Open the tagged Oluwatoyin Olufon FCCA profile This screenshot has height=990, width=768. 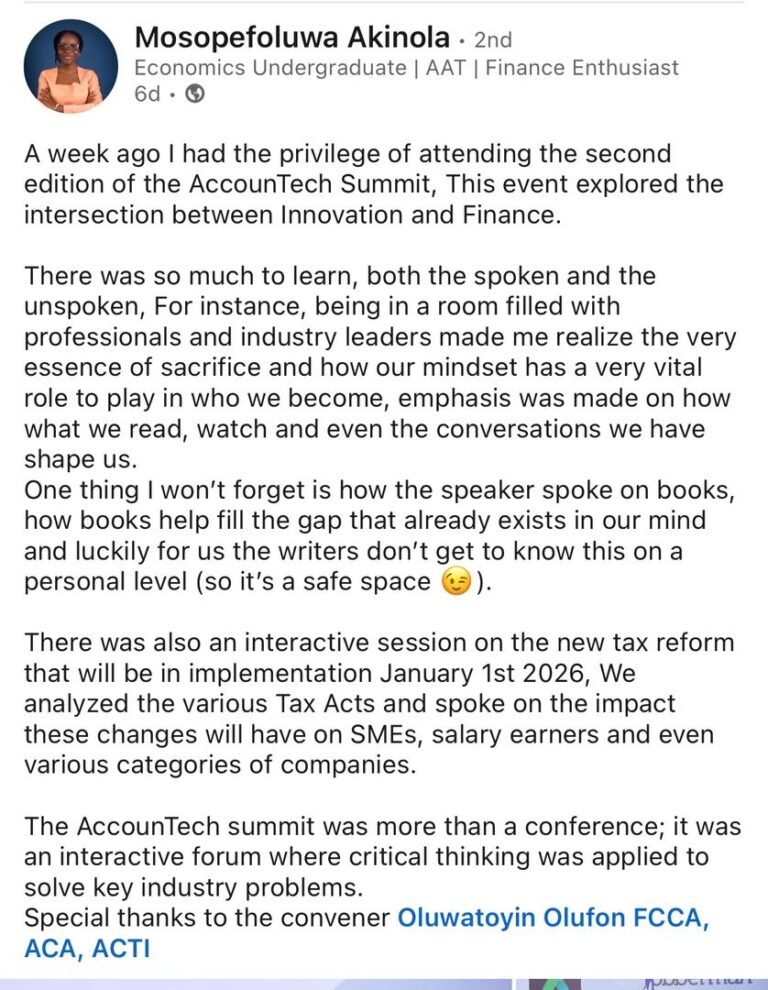553,918
